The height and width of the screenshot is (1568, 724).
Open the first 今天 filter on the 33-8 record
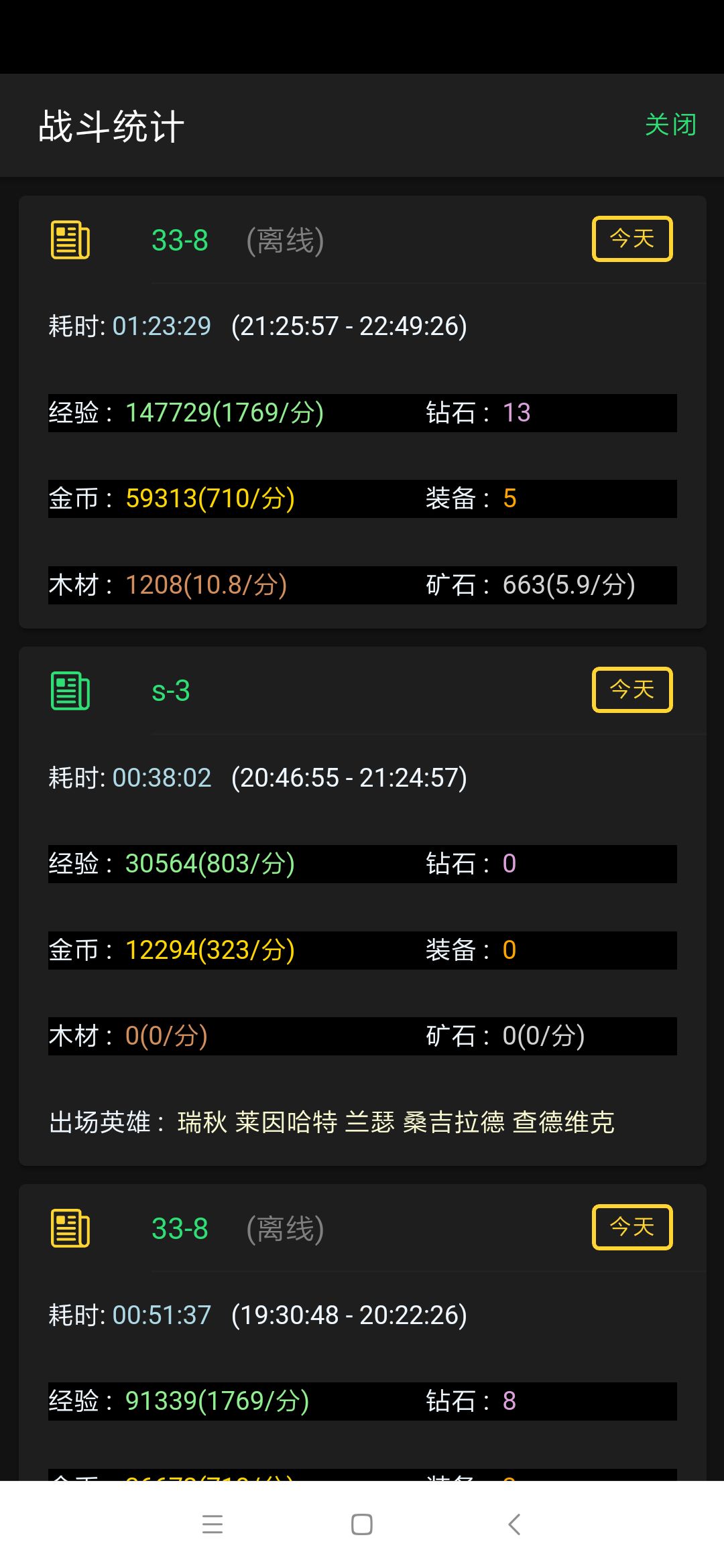(x=631, y=239)
